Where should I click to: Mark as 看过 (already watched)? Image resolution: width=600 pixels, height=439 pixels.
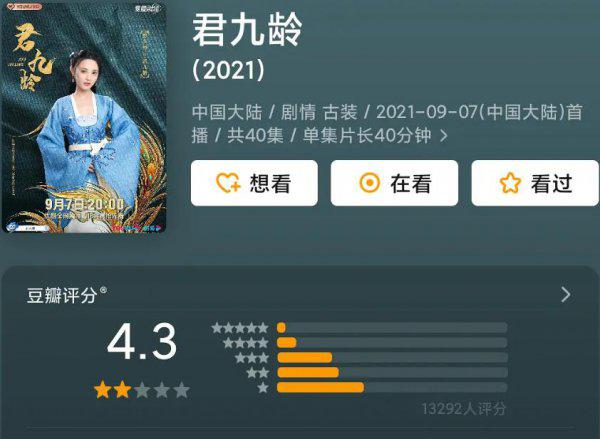point(534,183)
